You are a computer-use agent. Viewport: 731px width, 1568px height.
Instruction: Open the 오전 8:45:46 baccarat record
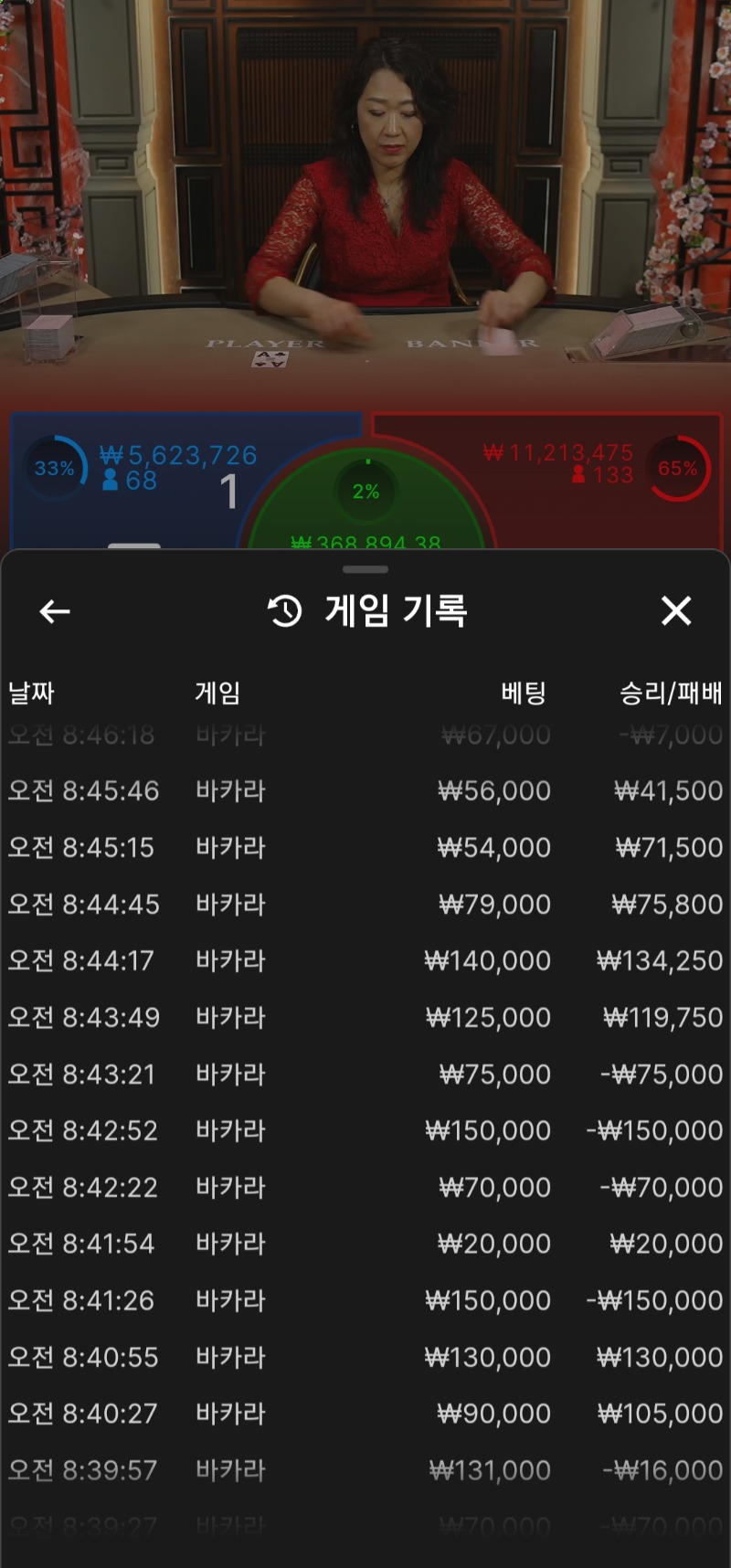click(x=365, y=790)
